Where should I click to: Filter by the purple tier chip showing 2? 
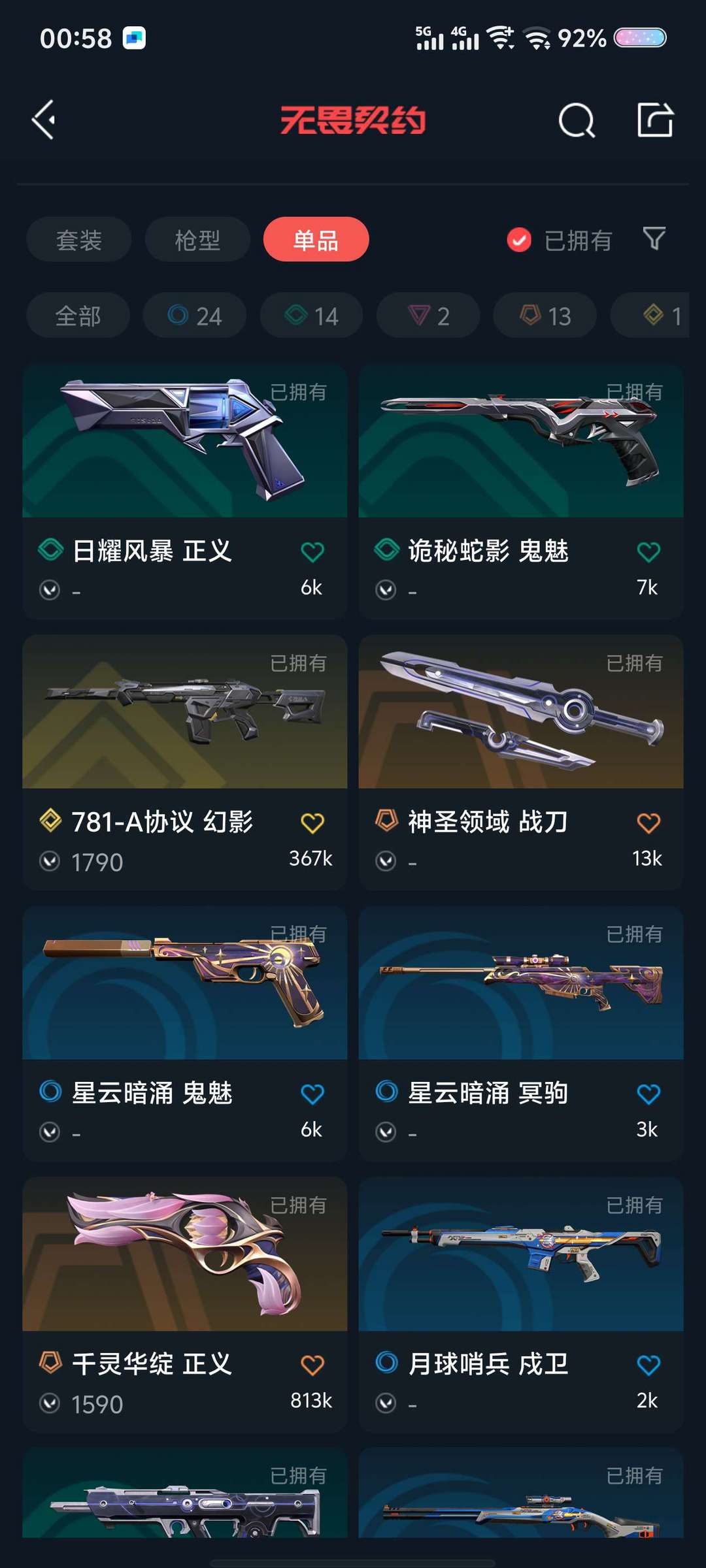coord(428,316)
